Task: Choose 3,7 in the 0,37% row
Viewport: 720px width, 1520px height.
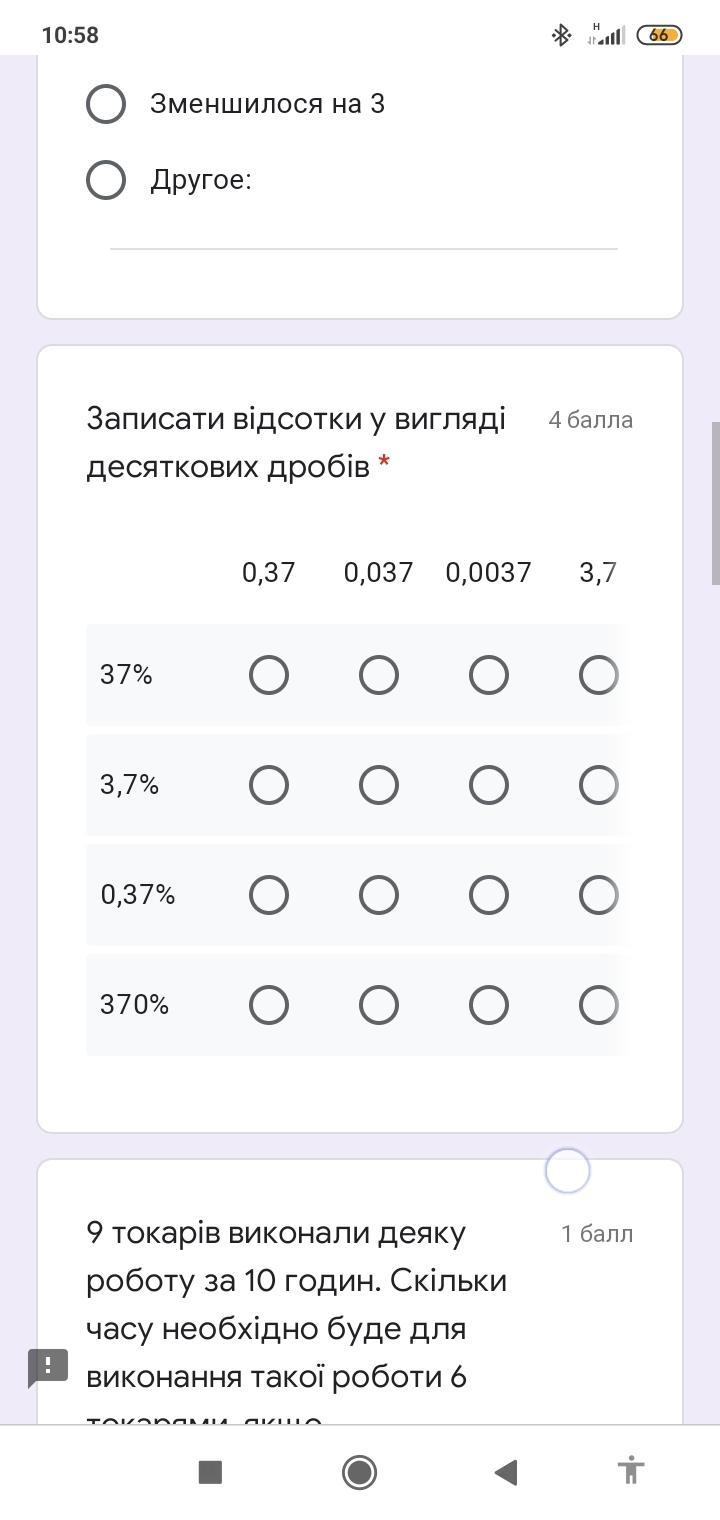Action: pos(598,895)
